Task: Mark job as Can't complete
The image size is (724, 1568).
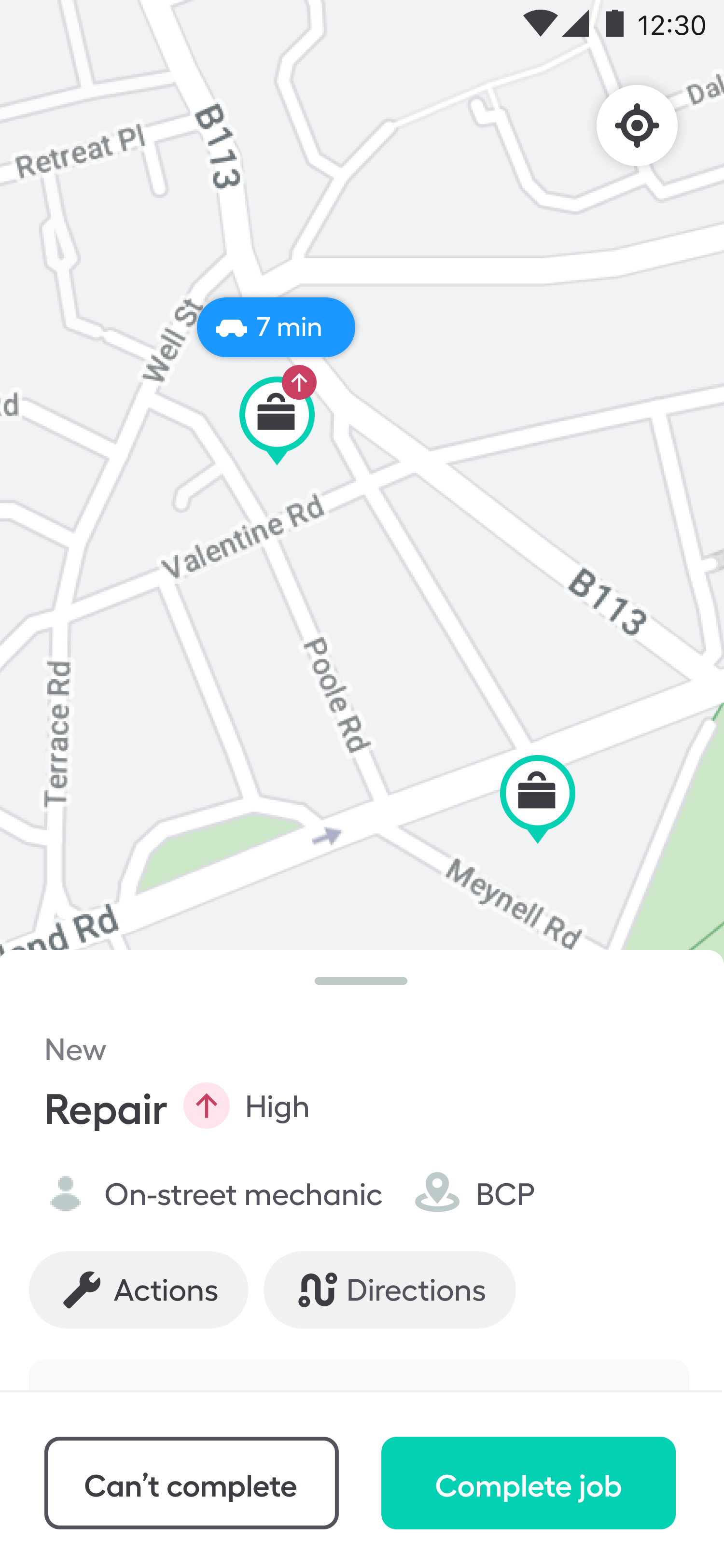Action: (191, 1484)
